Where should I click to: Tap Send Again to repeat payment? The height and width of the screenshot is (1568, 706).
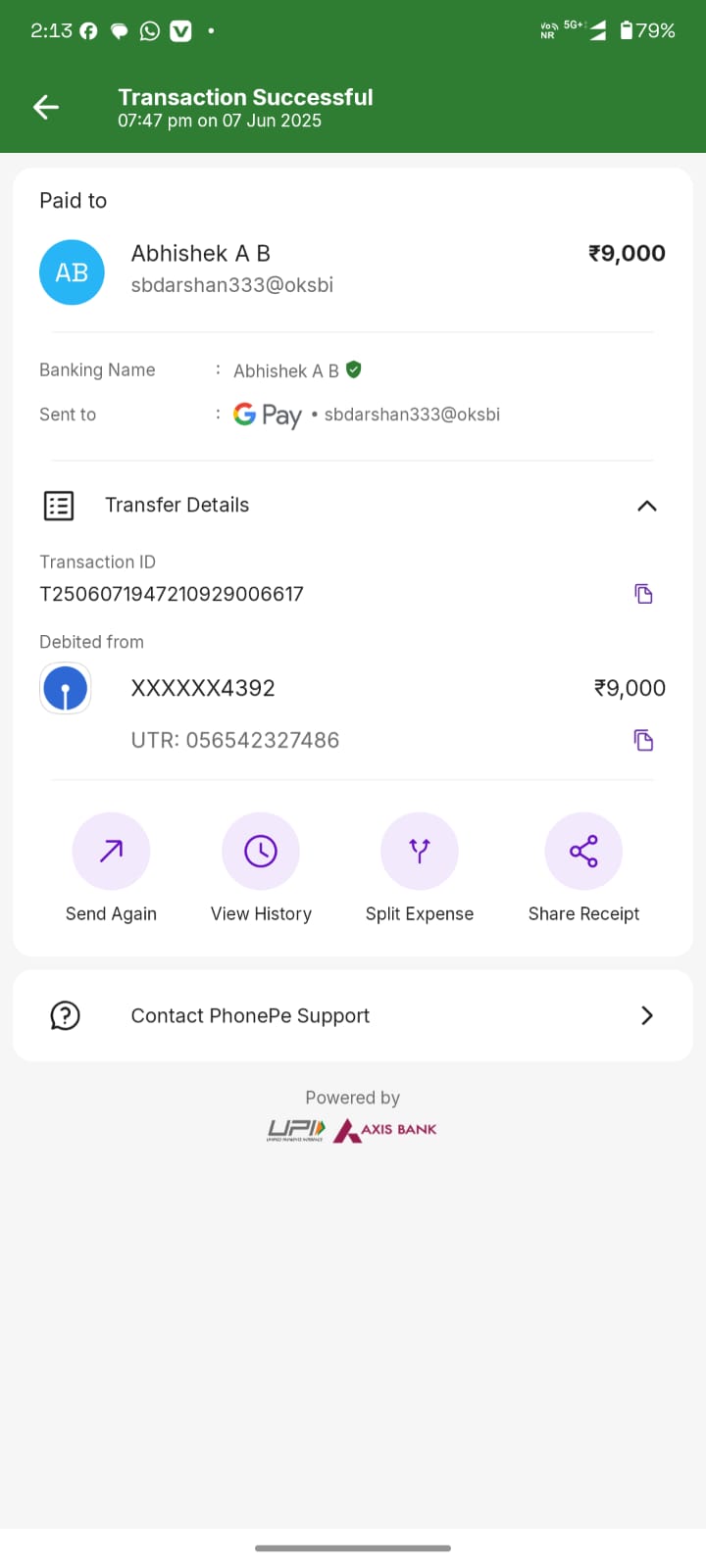click(111, 851)
